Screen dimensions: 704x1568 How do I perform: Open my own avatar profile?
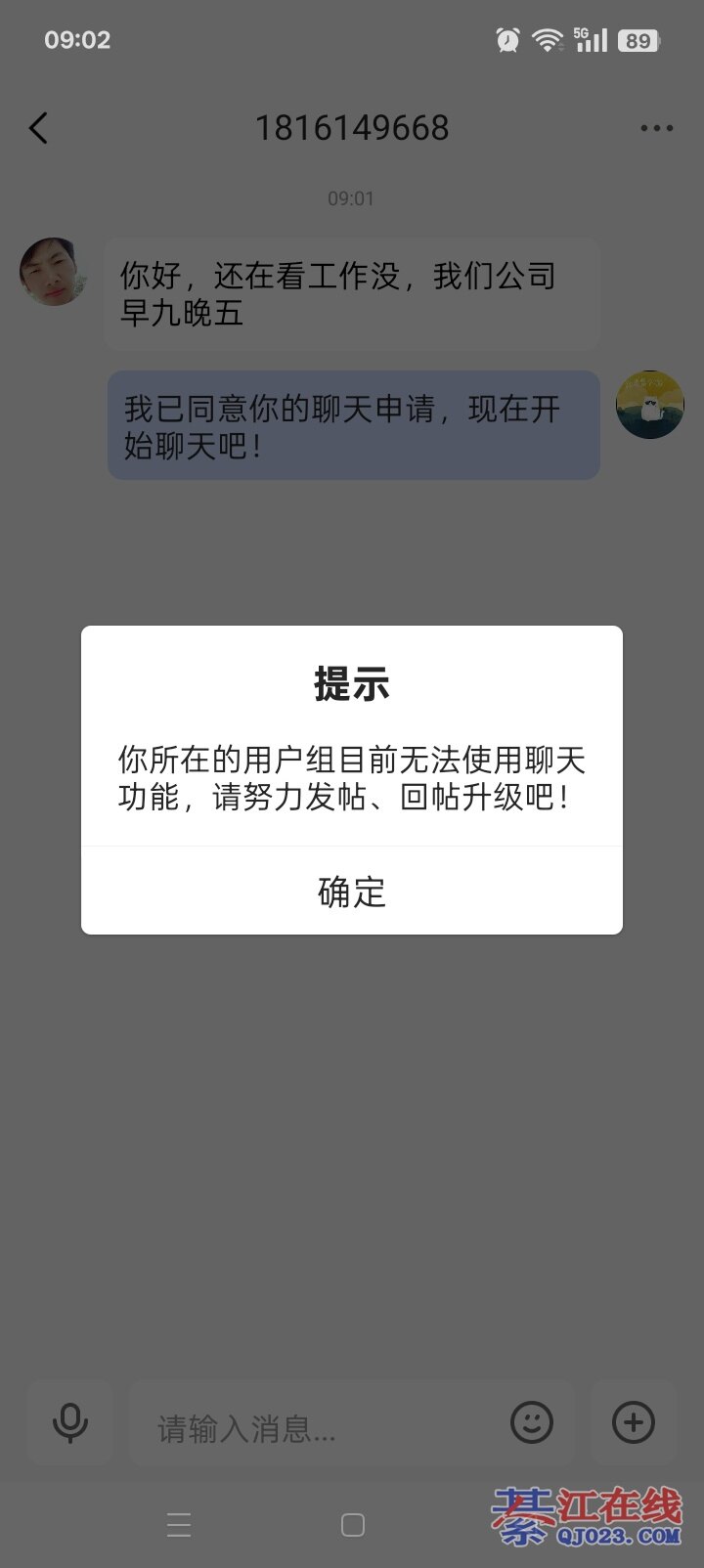650,405
